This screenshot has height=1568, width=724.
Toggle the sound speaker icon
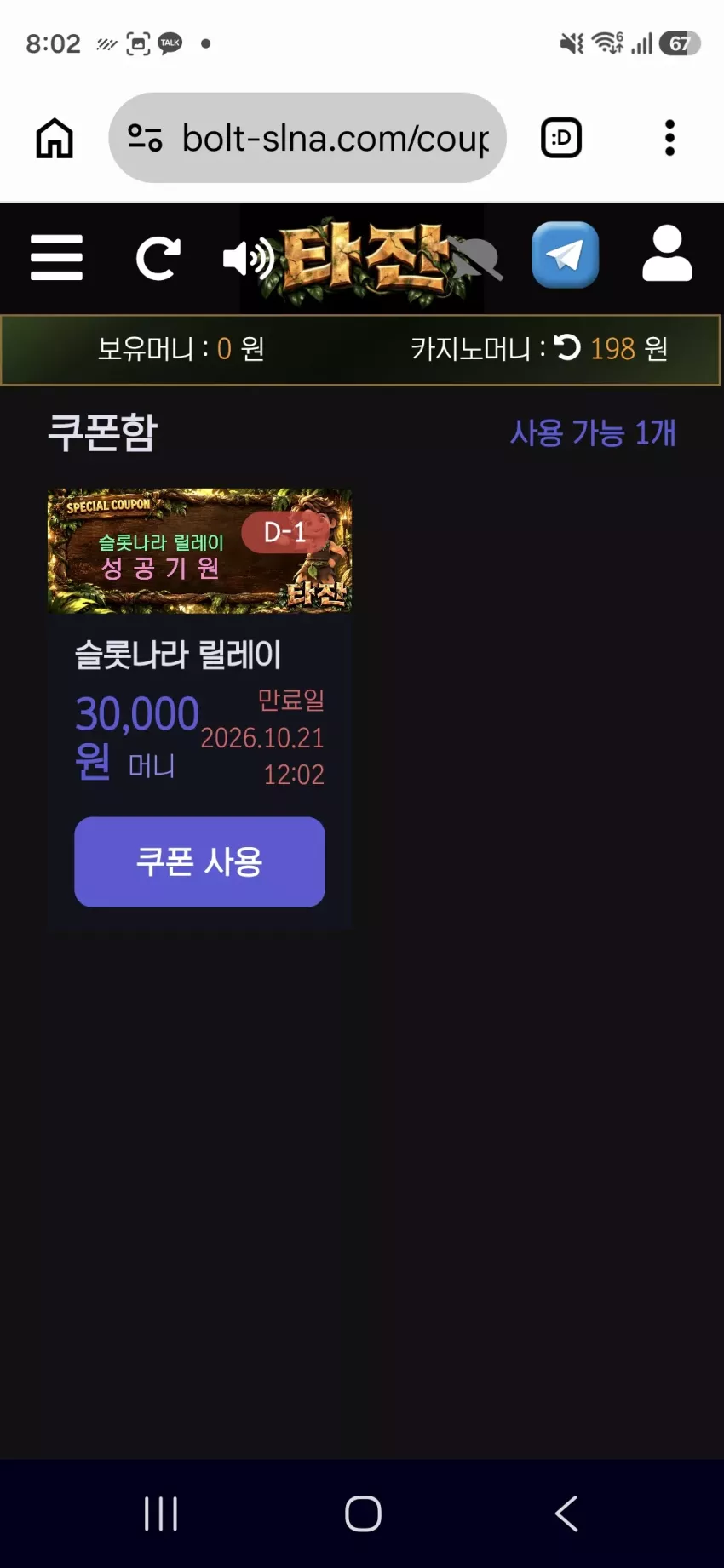(248, 258)
